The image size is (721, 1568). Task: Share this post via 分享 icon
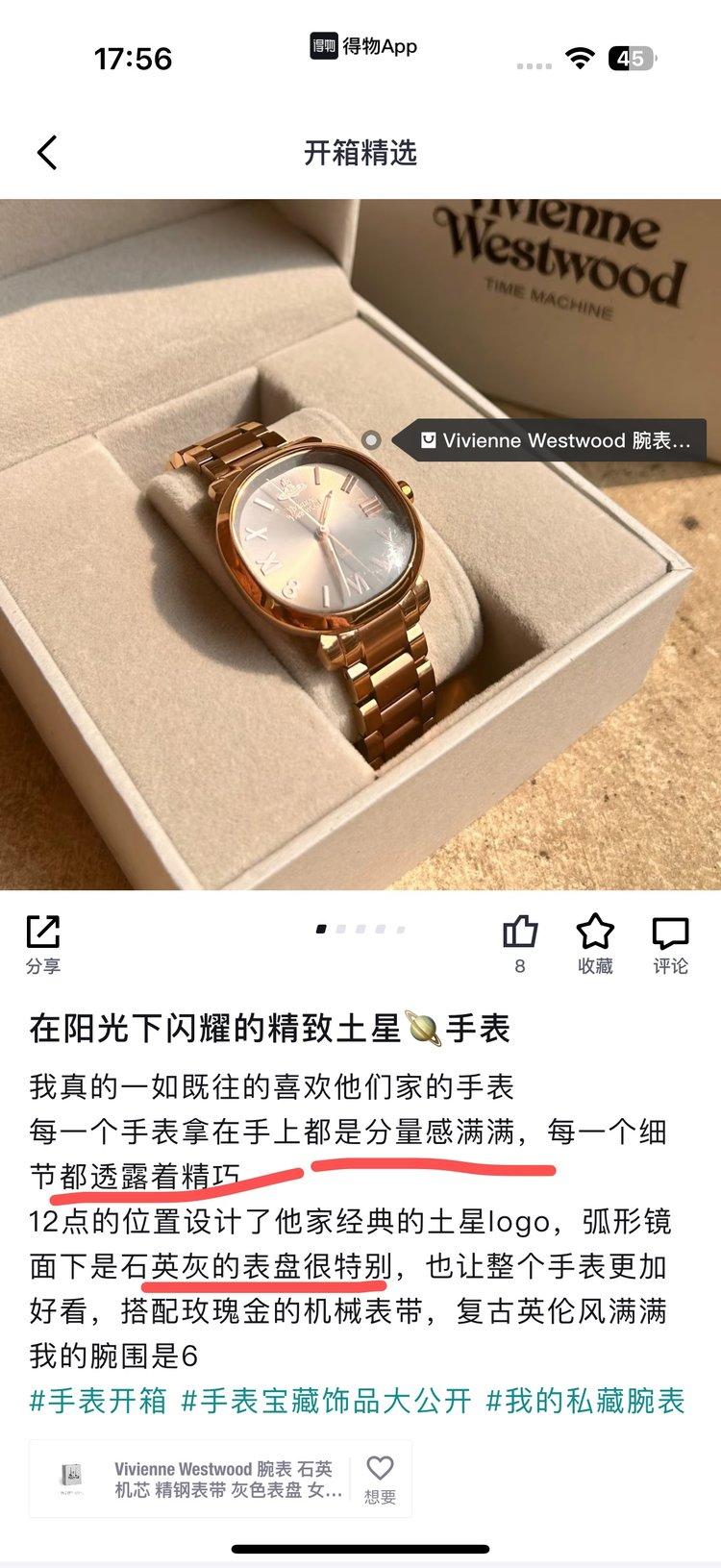pyautogui.click(x=43, y=943)
